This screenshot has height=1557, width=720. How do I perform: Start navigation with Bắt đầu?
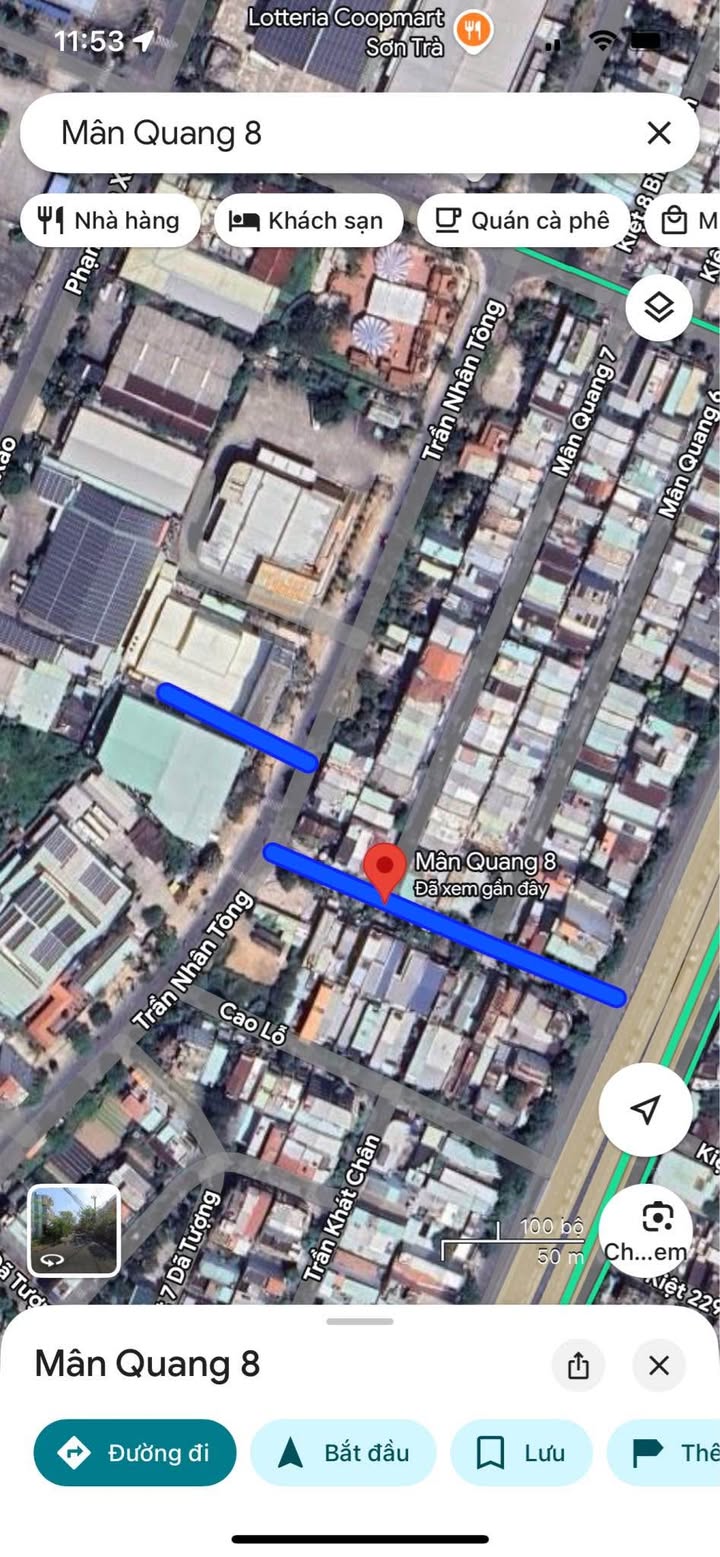pos(343,1453)
